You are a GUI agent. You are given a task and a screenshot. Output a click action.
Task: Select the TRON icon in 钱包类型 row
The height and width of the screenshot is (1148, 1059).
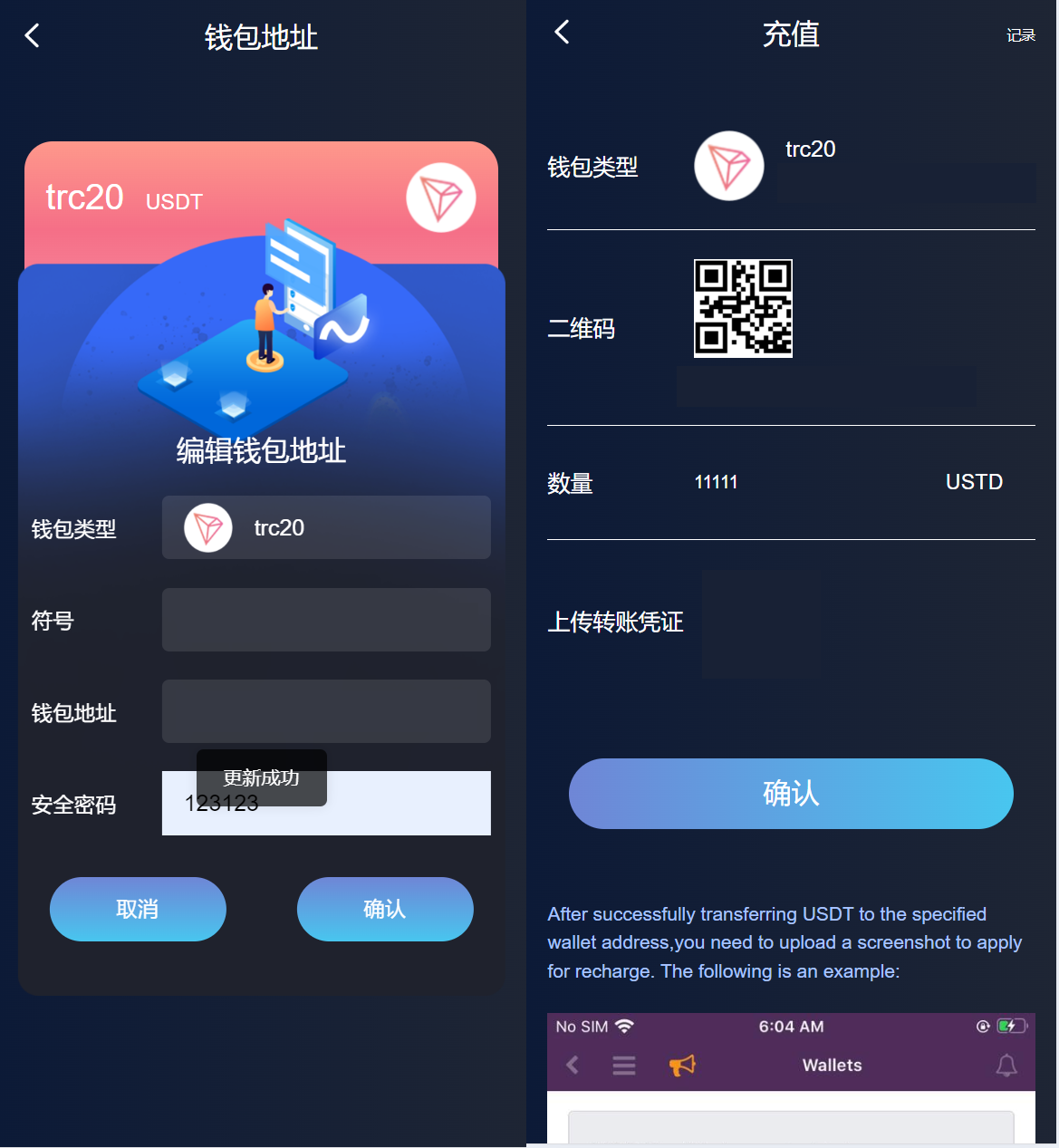point(728,166)
